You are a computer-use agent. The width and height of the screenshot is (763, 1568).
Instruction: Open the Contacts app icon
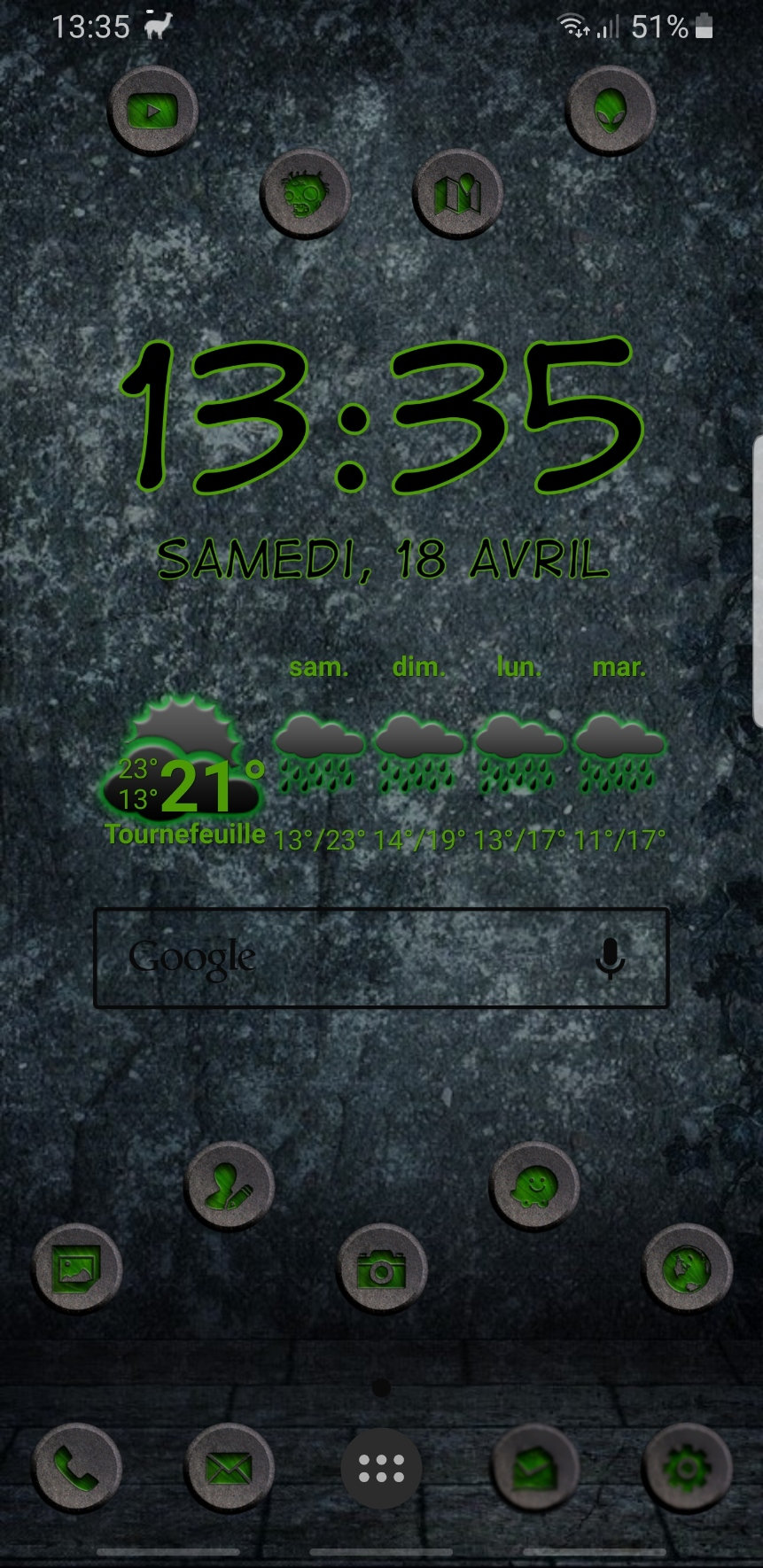(x=229, y=1185)
